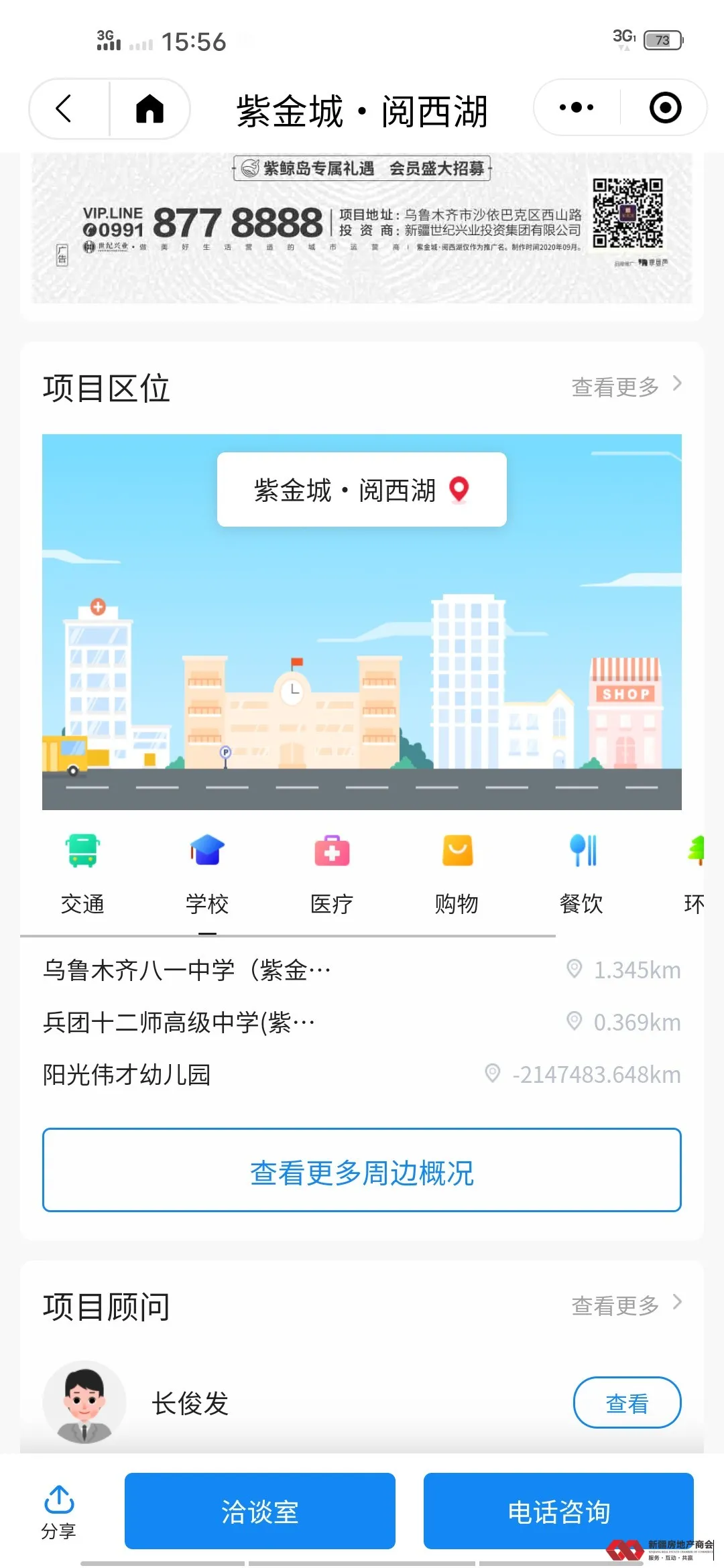Return to the mini program home

pyautogui.click(x=149, y=109)
